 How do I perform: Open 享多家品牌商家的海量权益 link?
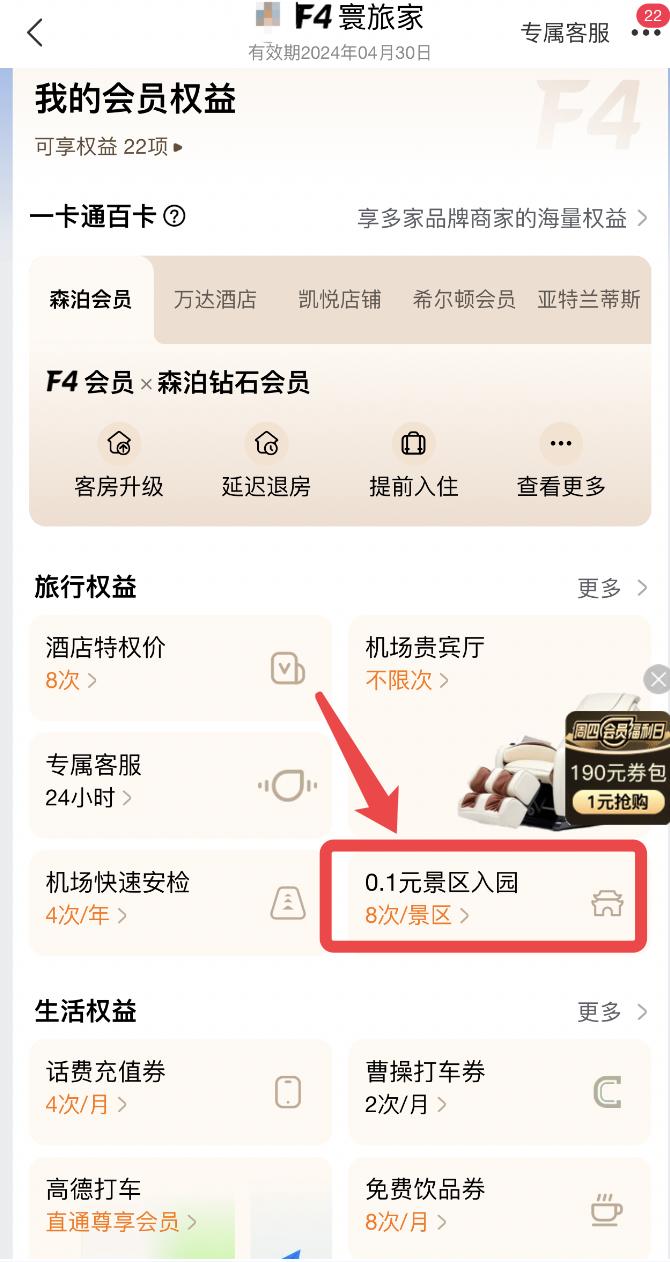tap(502, 217)
